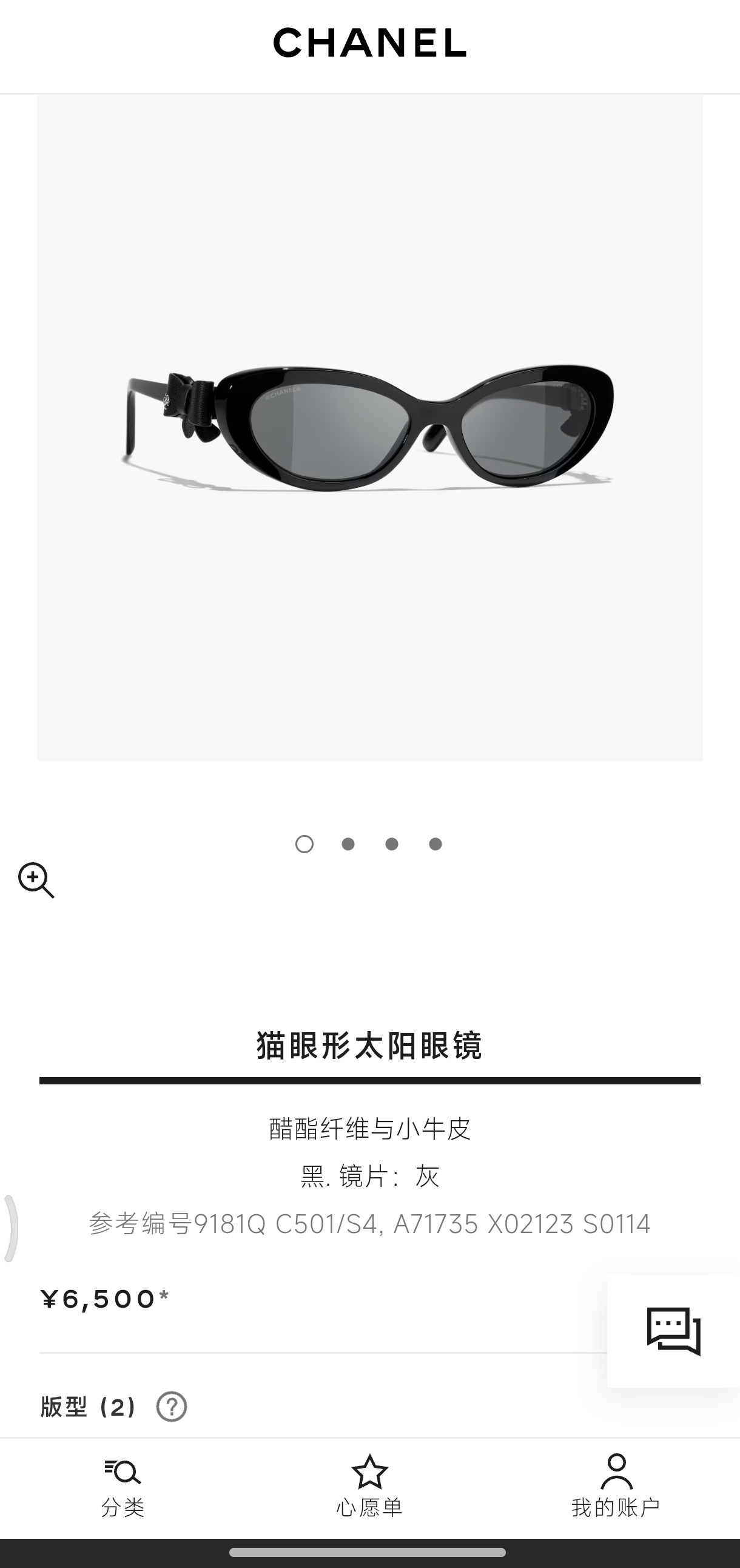The height and width of the screenshot is (1568, 740).
Task: Open the 心愿单 wishlist tab
Action: point(370,1488)
